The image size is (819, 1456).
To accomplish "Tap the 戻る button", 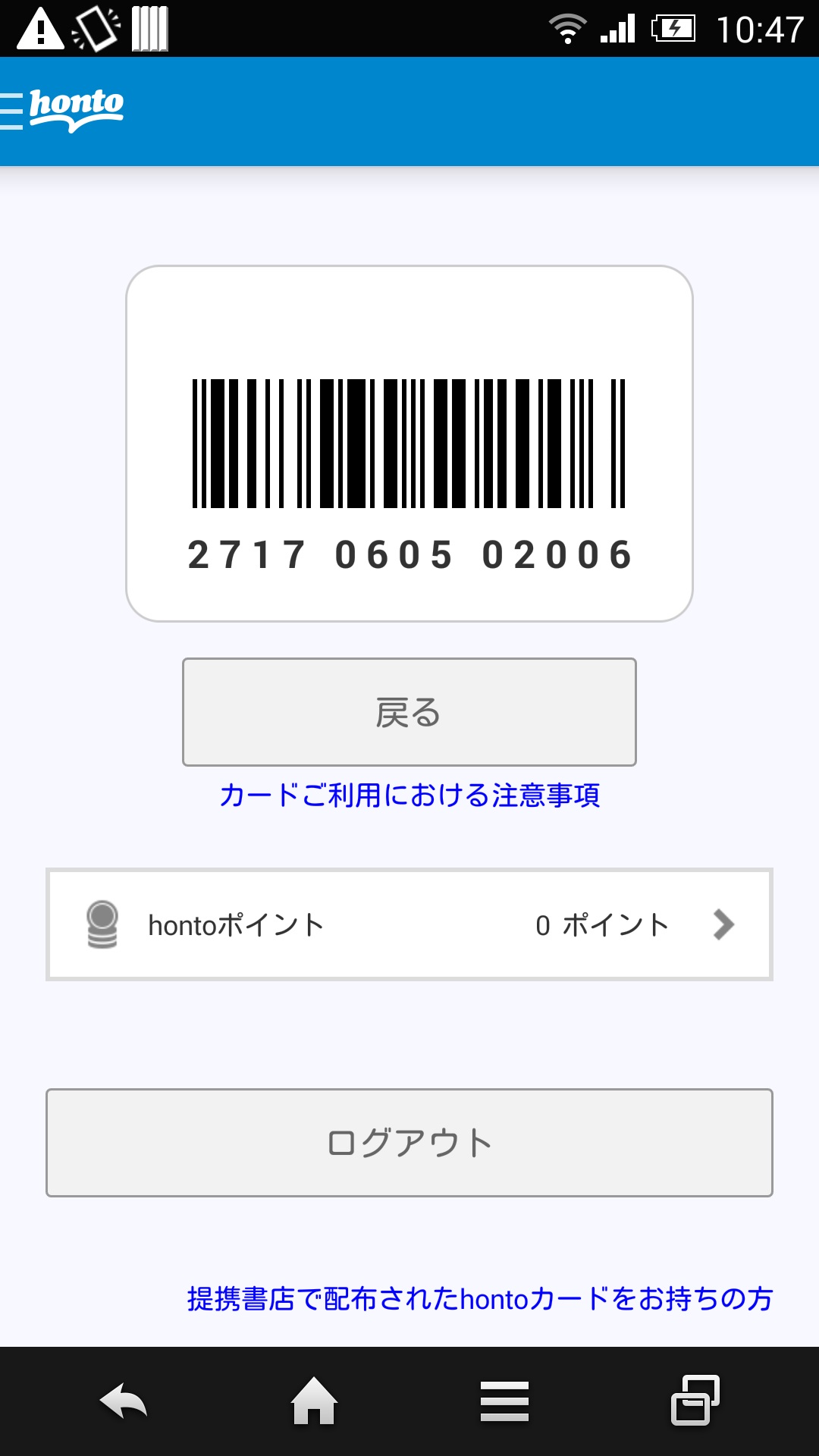I will pos(409,712).
